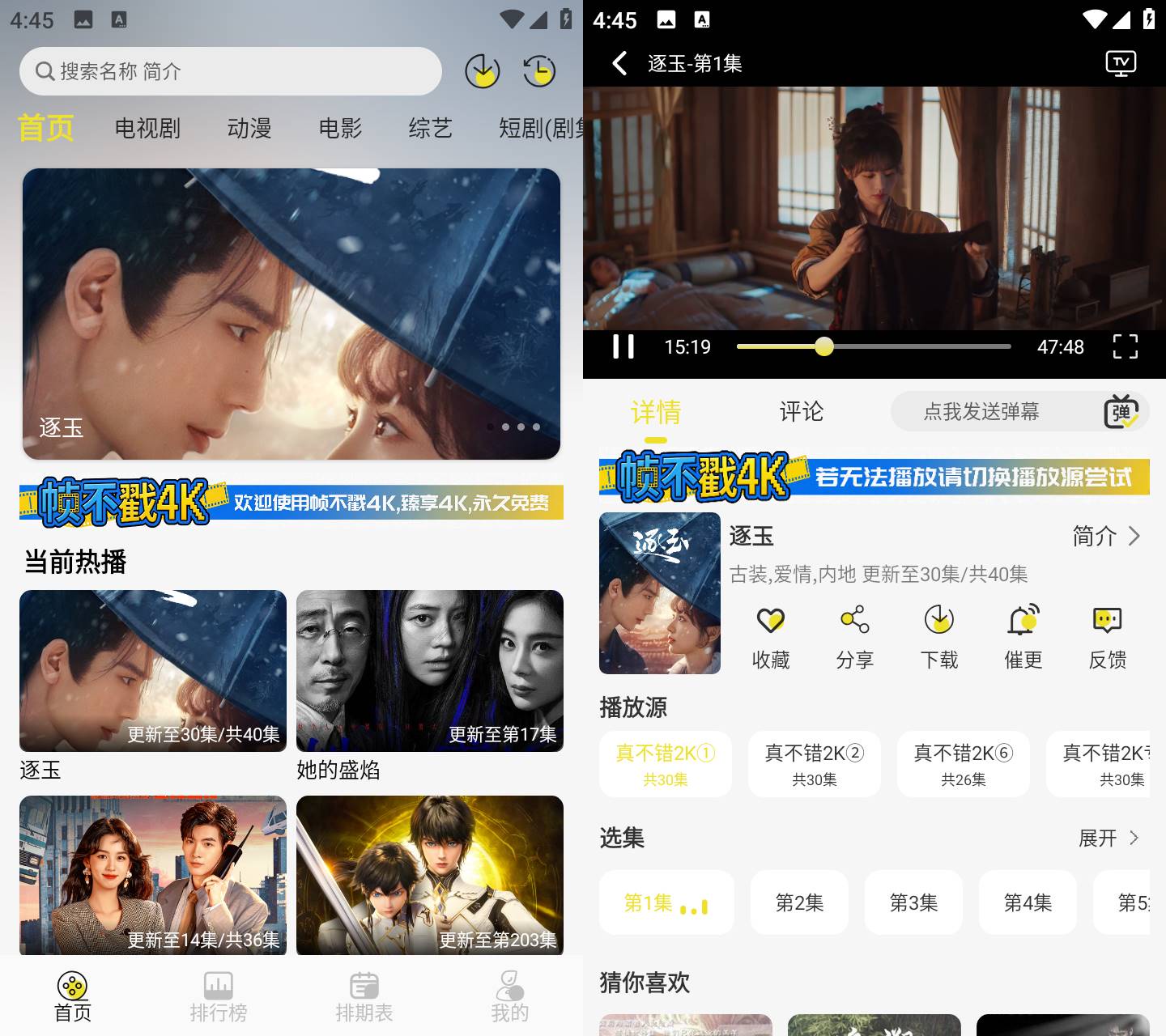Switch to the 评论 tab

click(x=801, y=412)
